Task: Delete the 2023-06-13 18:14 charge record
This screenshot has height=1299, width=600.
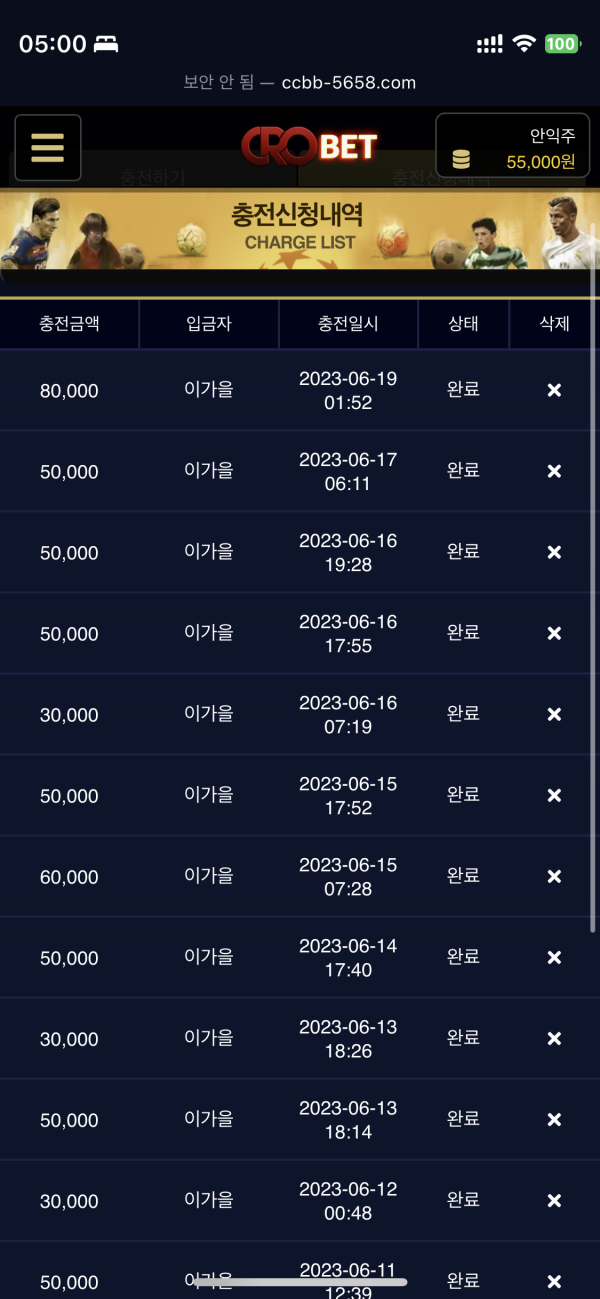Action: click(x=554, y=1119)
